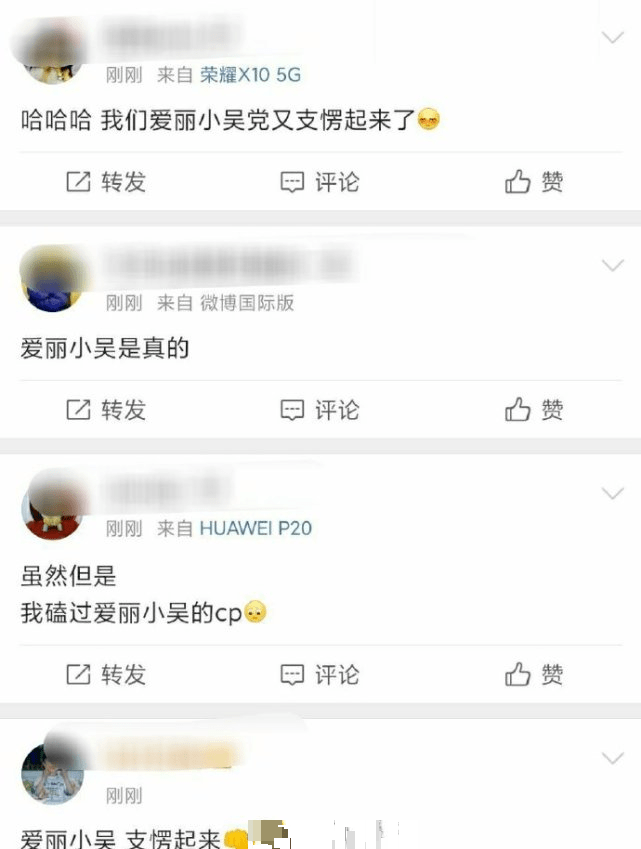The height and width of the screenshot is (849, 641).
Task: View avatar of '爱丽小吴 支愣起来' poster
Action: click(52, 772)
